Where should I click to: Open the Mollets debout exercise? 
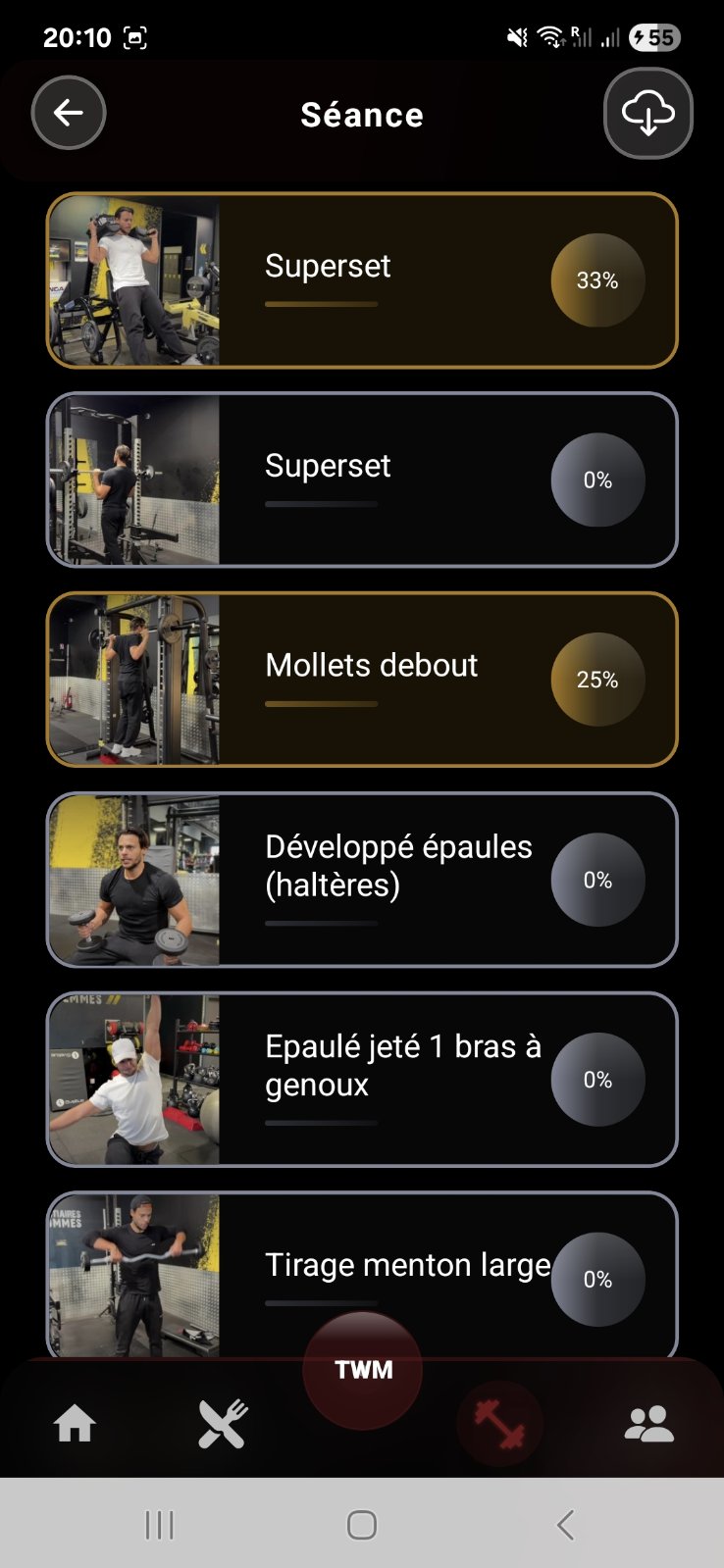tap(362, 680)
